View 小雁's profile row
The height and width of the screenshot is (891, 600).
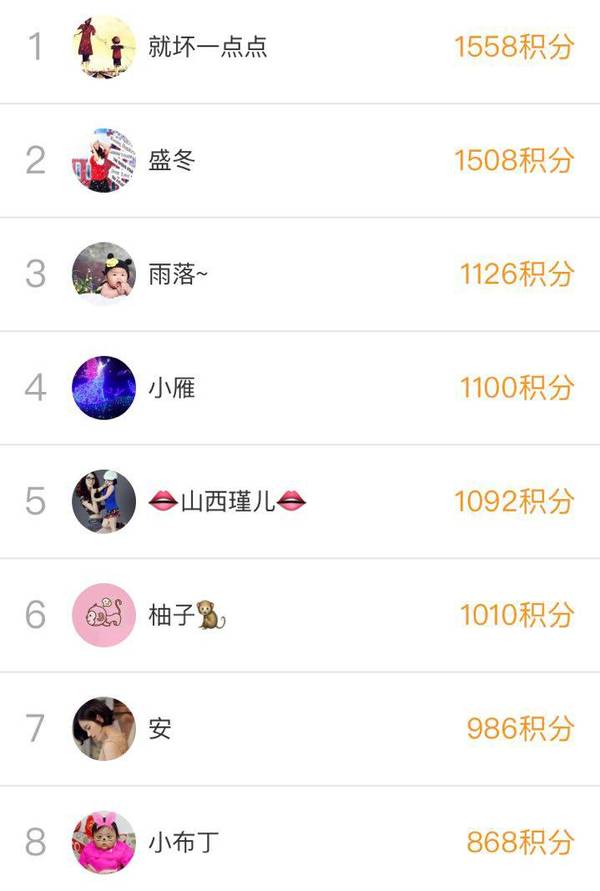point(300,388)
